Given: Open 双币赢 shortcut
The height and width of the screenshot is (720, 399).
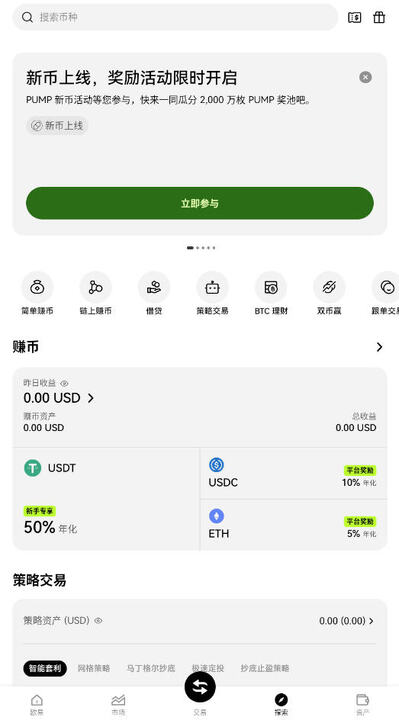Looking at the screenshot, I should [x=329, y=294].
